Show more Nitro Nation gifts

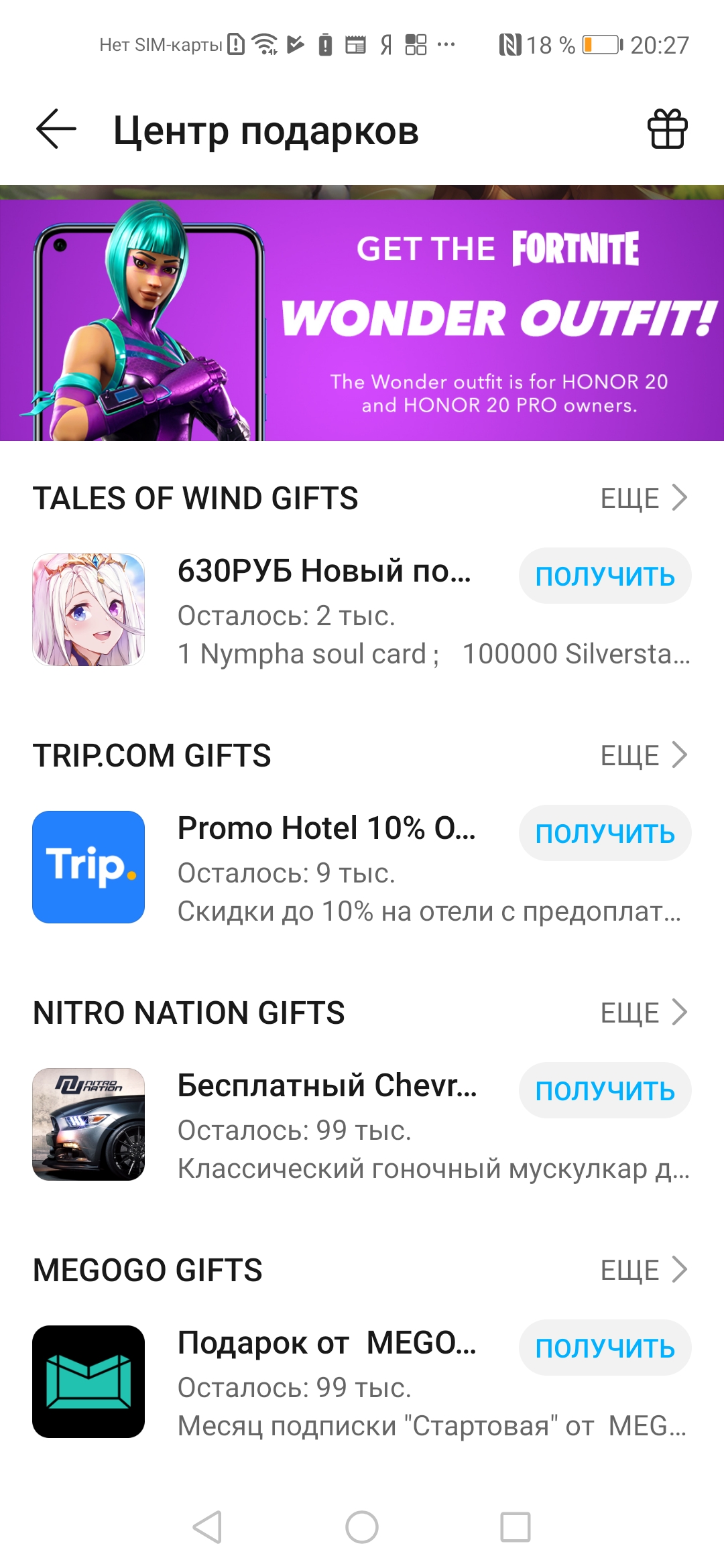(644, 1012)
